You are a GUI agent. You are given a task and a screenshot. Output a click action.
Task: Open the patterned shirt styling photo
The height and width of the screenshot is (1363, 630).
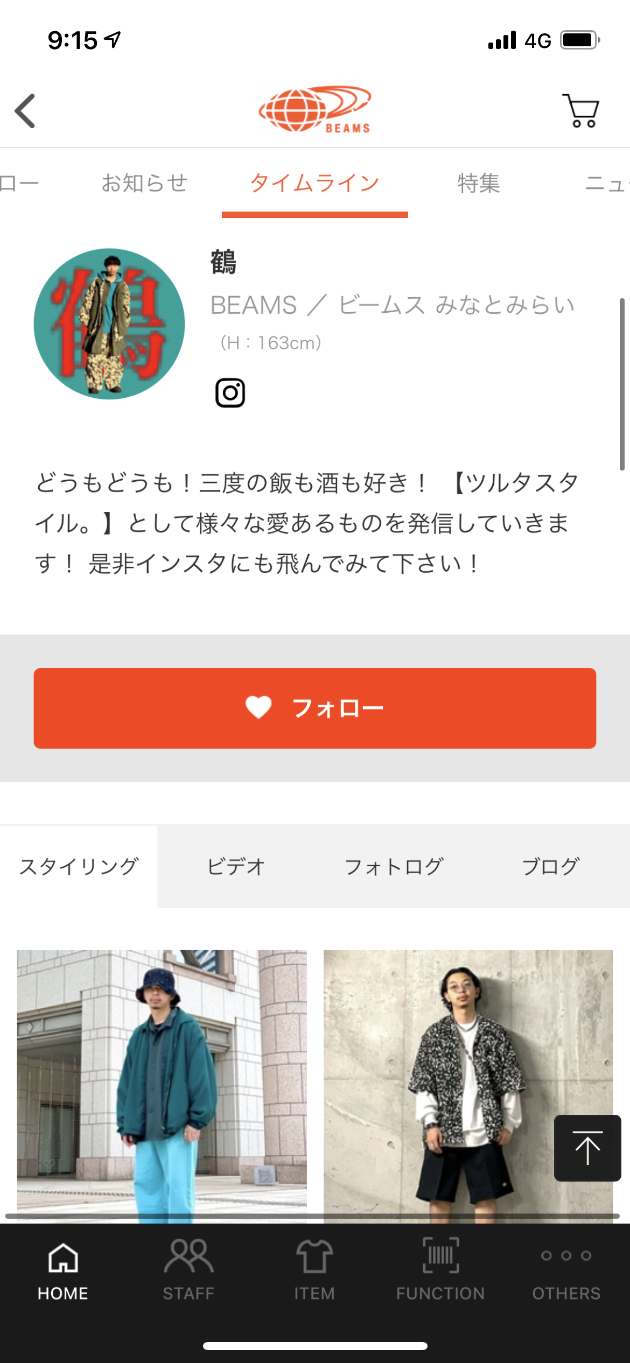(x=467, y=1082)
